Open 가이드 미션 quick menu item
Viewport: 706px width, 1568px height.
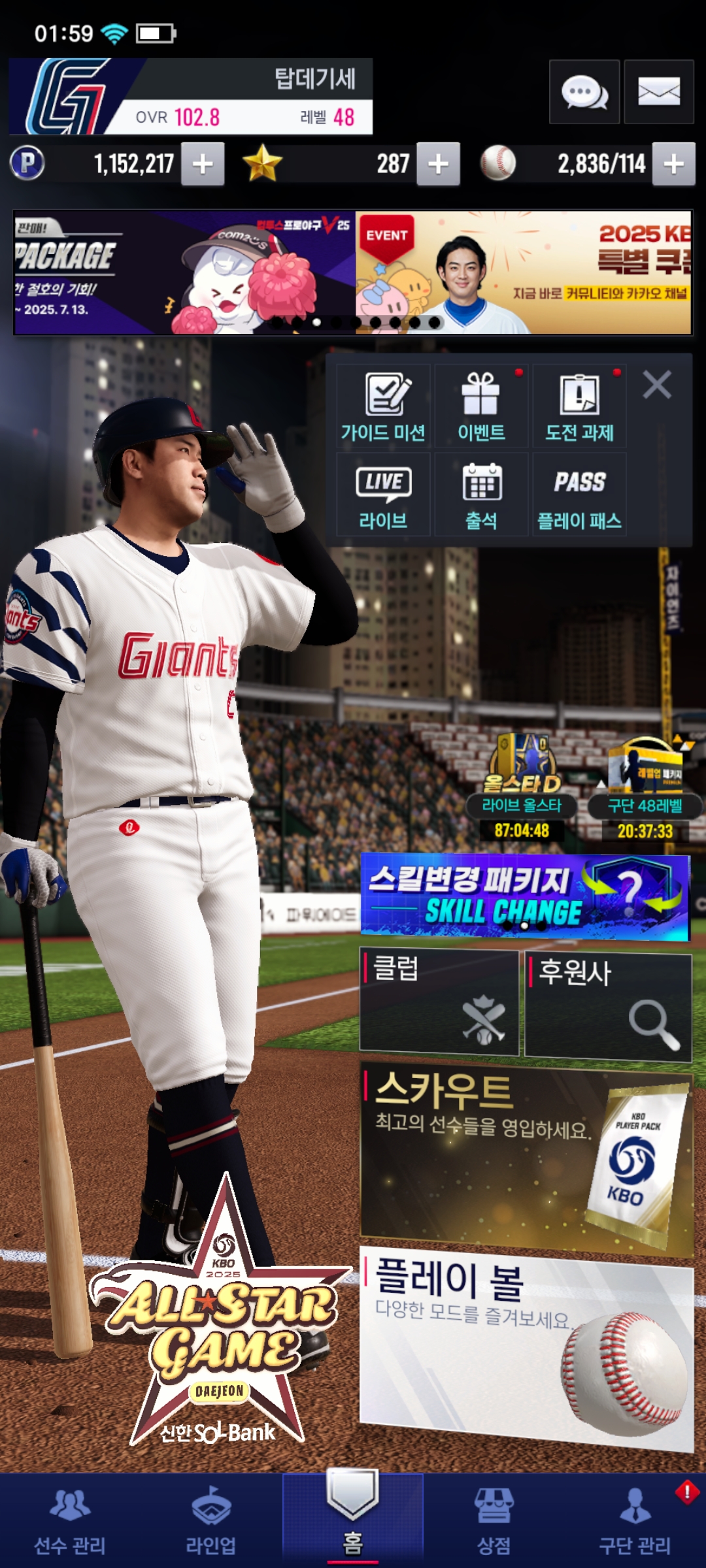[x=383, y=406]
